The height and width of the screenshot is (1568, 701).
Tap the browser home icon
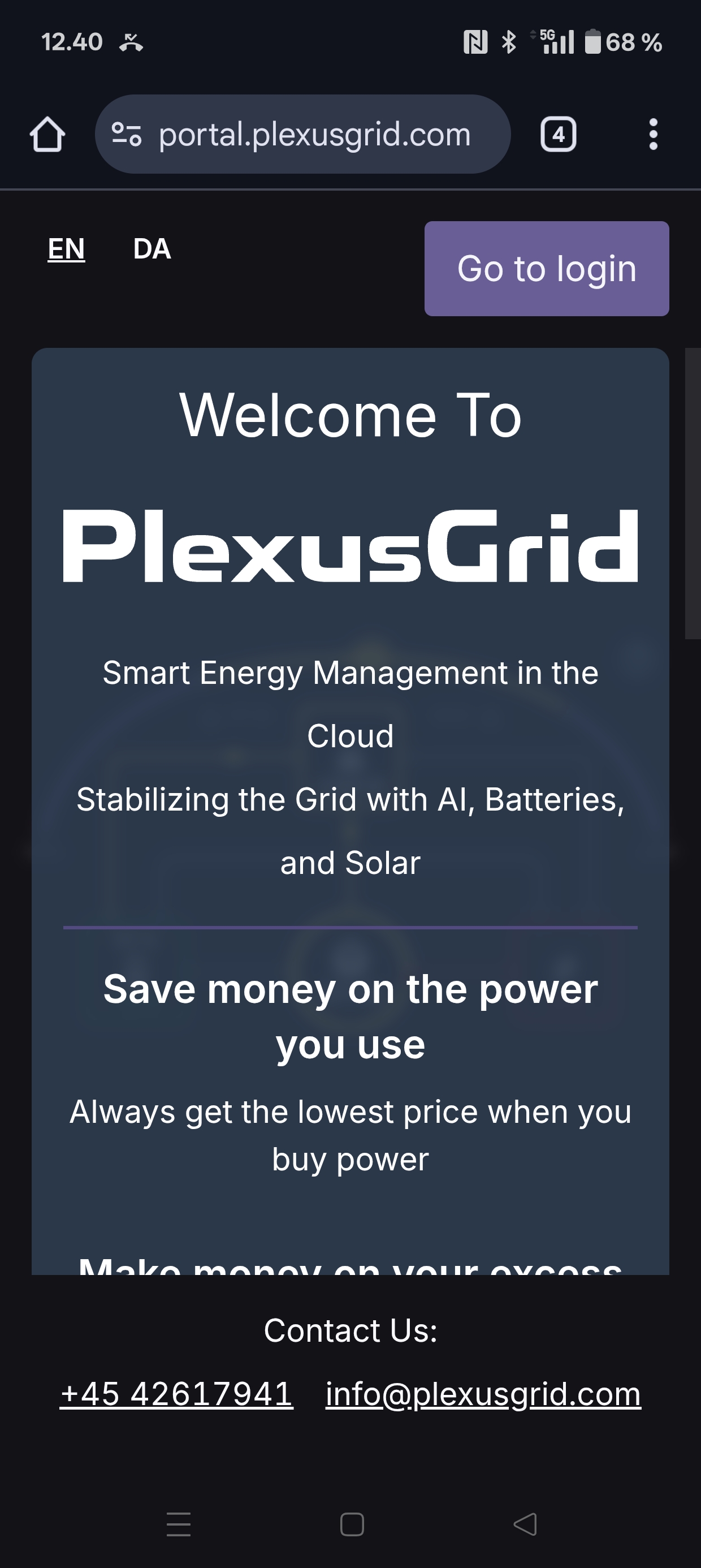click(x=47, y=134)
